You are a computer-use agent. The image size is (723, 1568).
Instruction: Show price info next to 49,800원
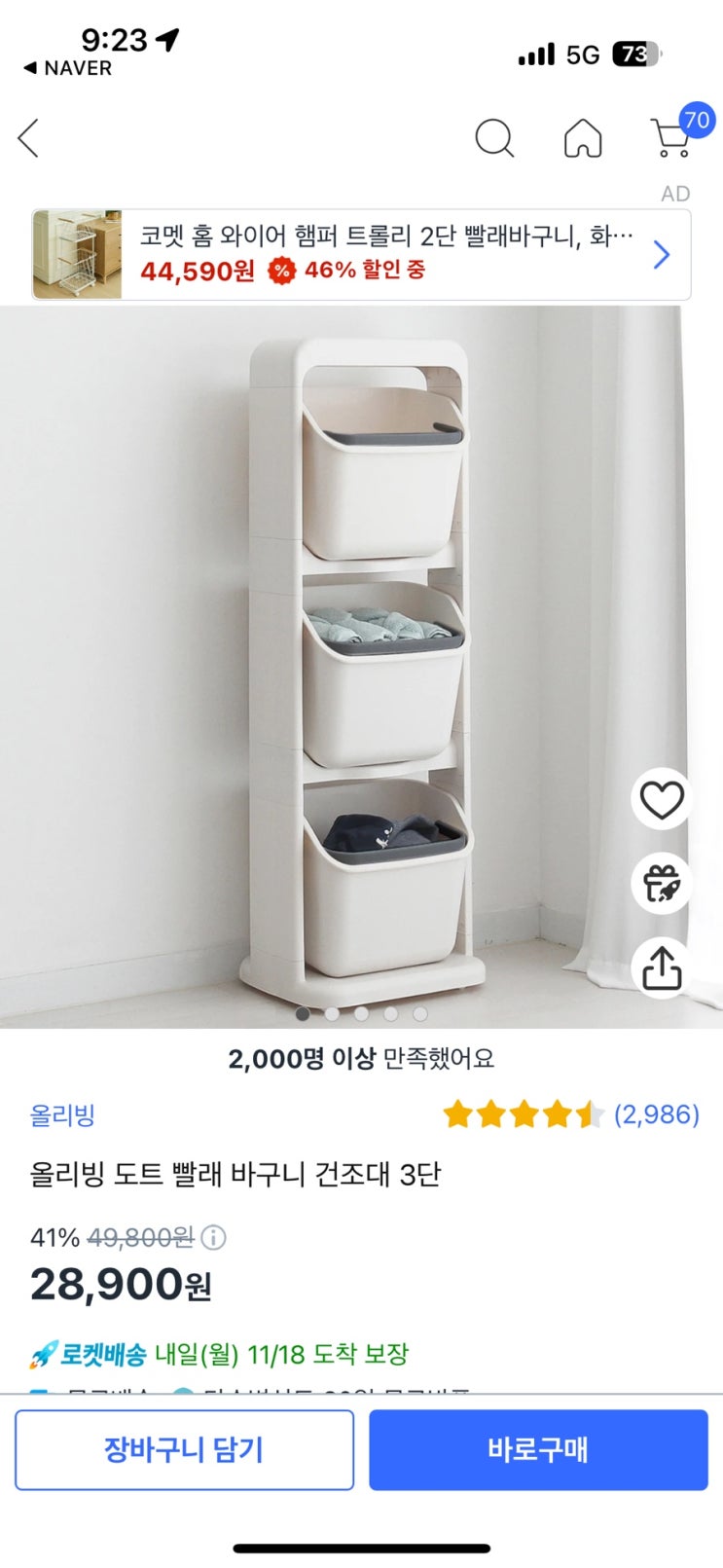coord(213,1237)
